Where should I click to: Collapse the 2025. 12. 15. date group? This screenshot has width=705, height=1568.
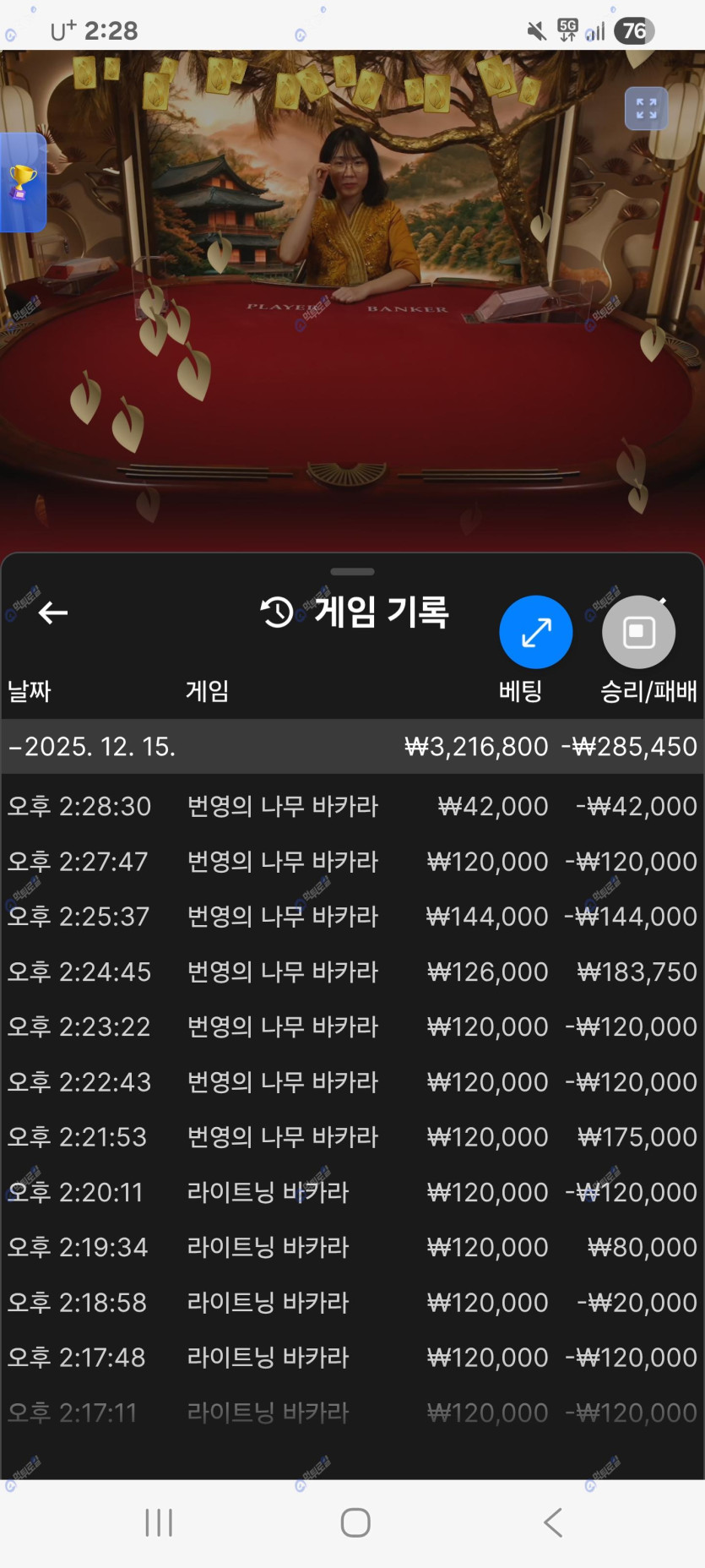[93, 747]
